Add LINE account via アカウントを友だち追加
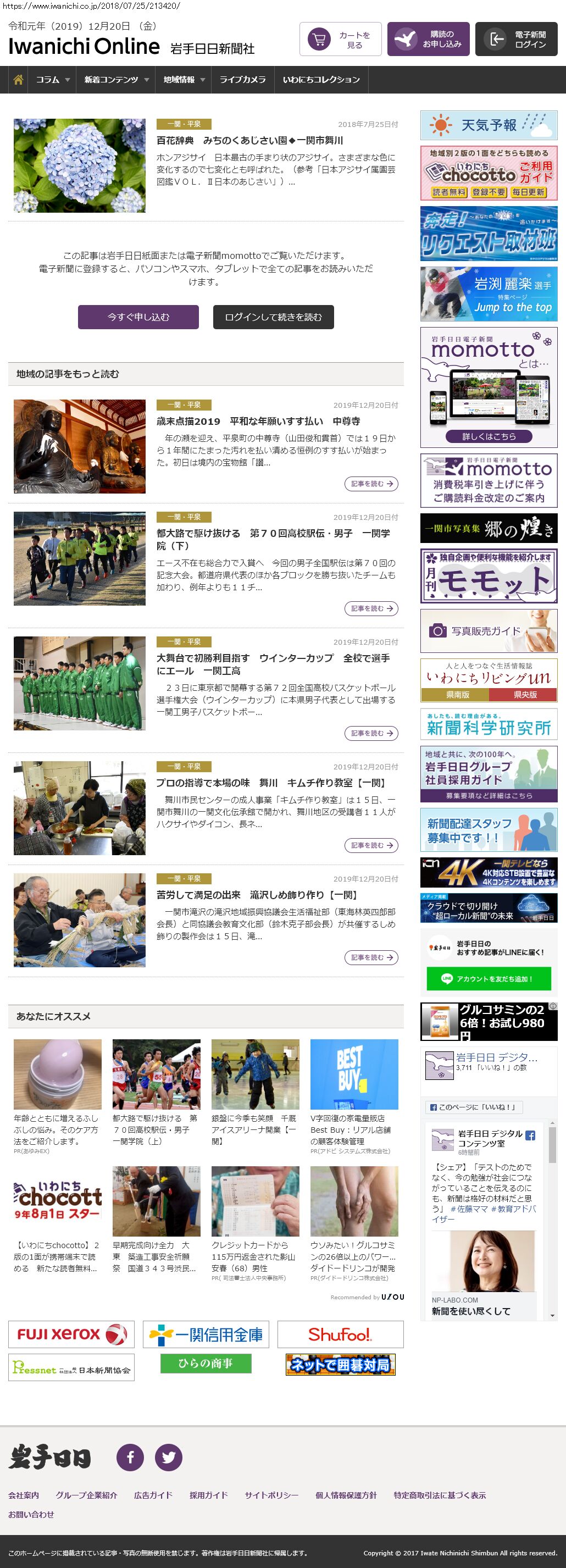566x1568 pixels. (489, 979)
